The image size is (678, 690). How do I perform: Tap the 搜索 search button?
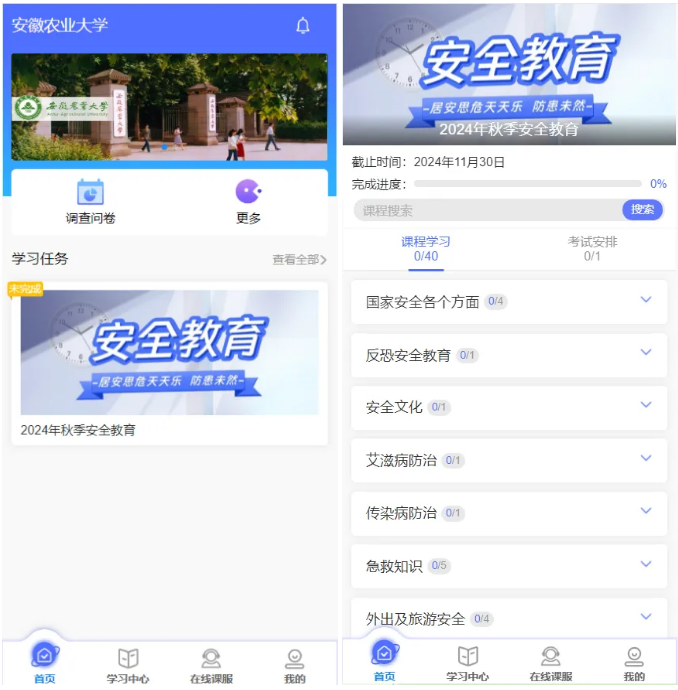click(642, 210)
